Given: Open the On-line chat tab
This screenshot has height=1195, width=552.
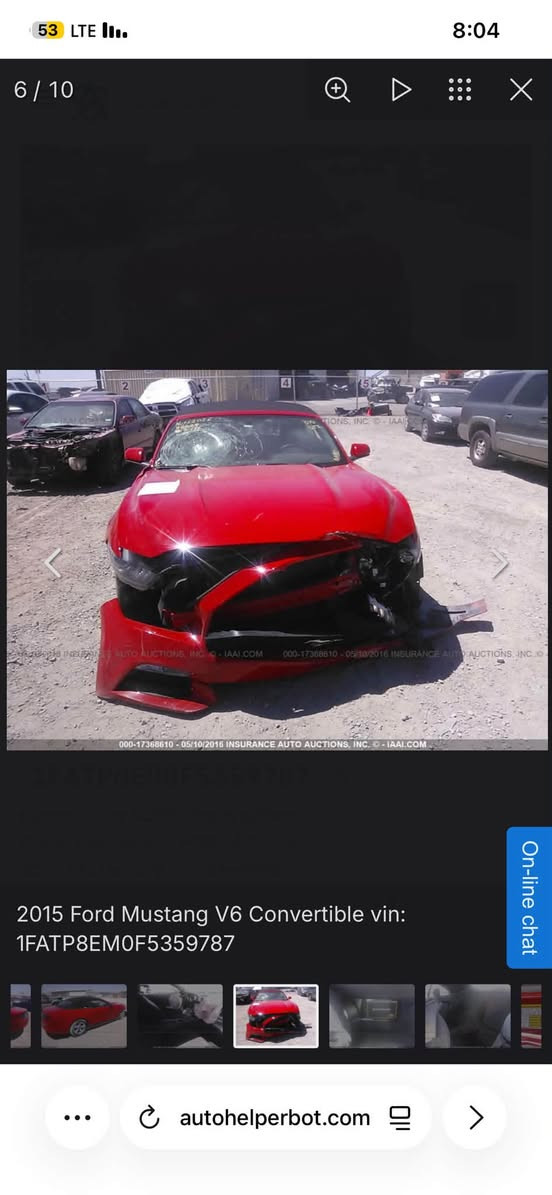Looking at the screenshot, I should [529, 897].
